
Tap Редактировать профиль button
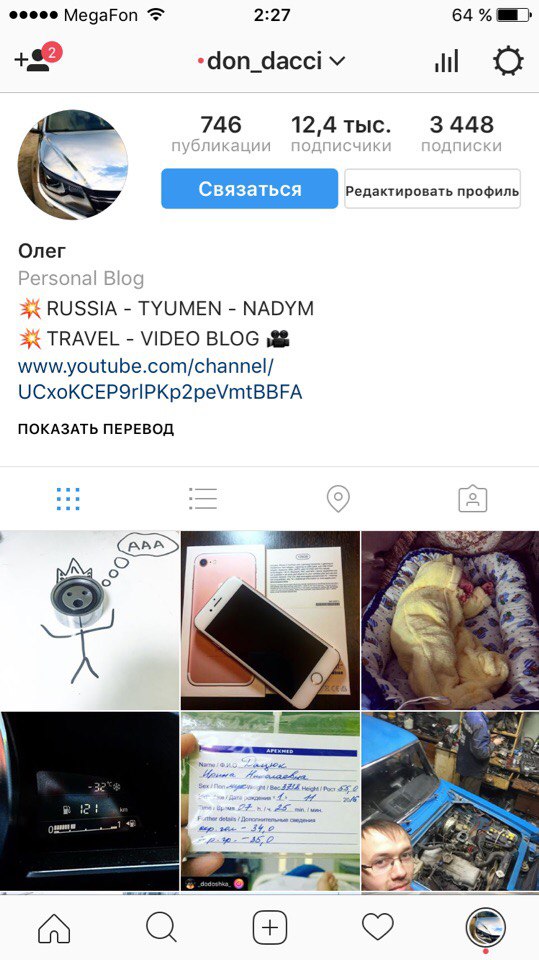pyautogui.click(x=432, y=189)
